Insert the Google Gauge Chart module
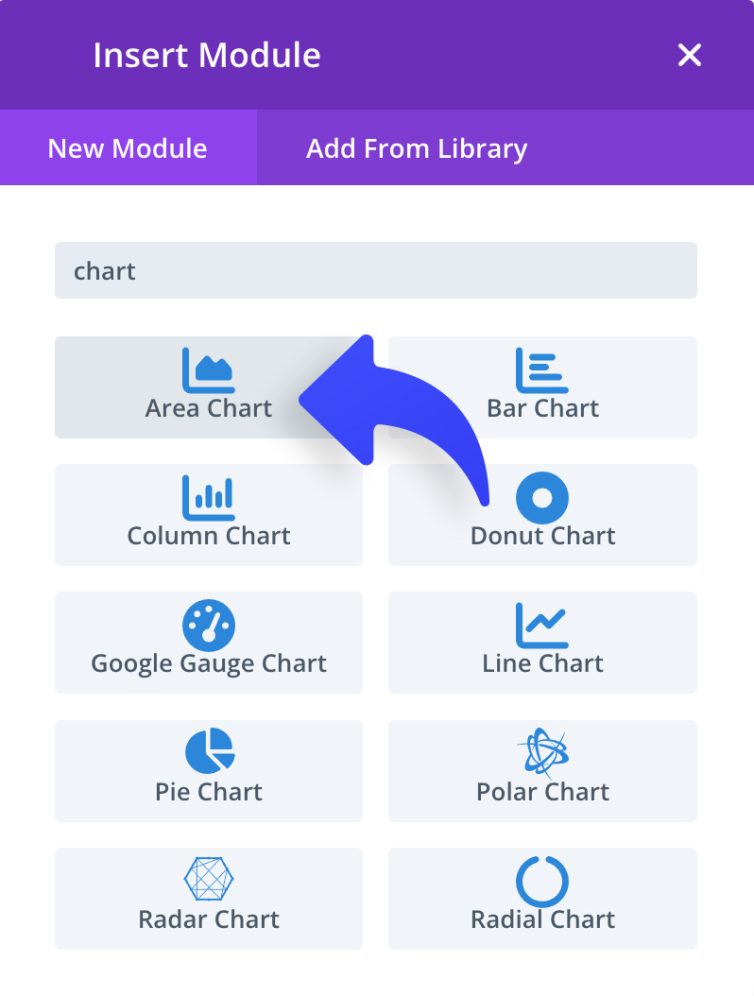 (x=208, y=643)
